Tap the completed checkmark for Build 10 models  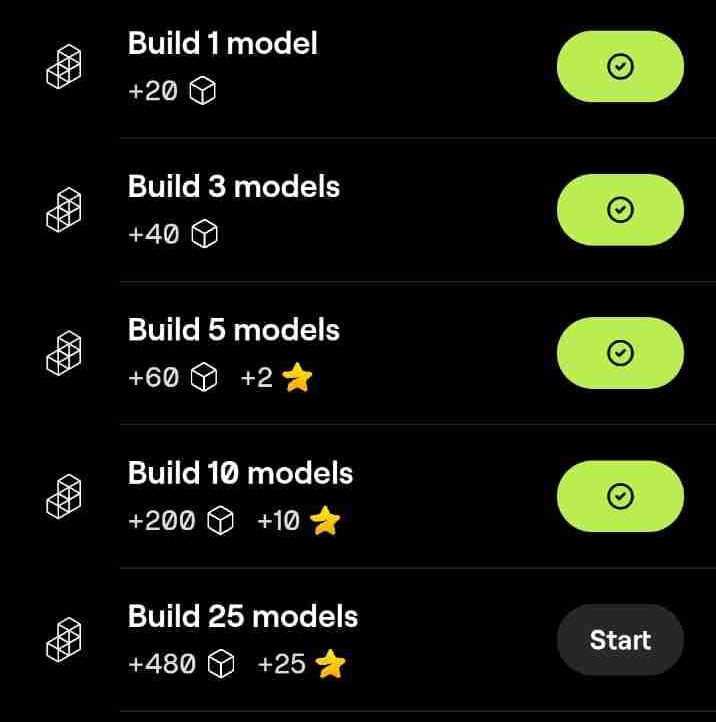click(x=620, y=496)
